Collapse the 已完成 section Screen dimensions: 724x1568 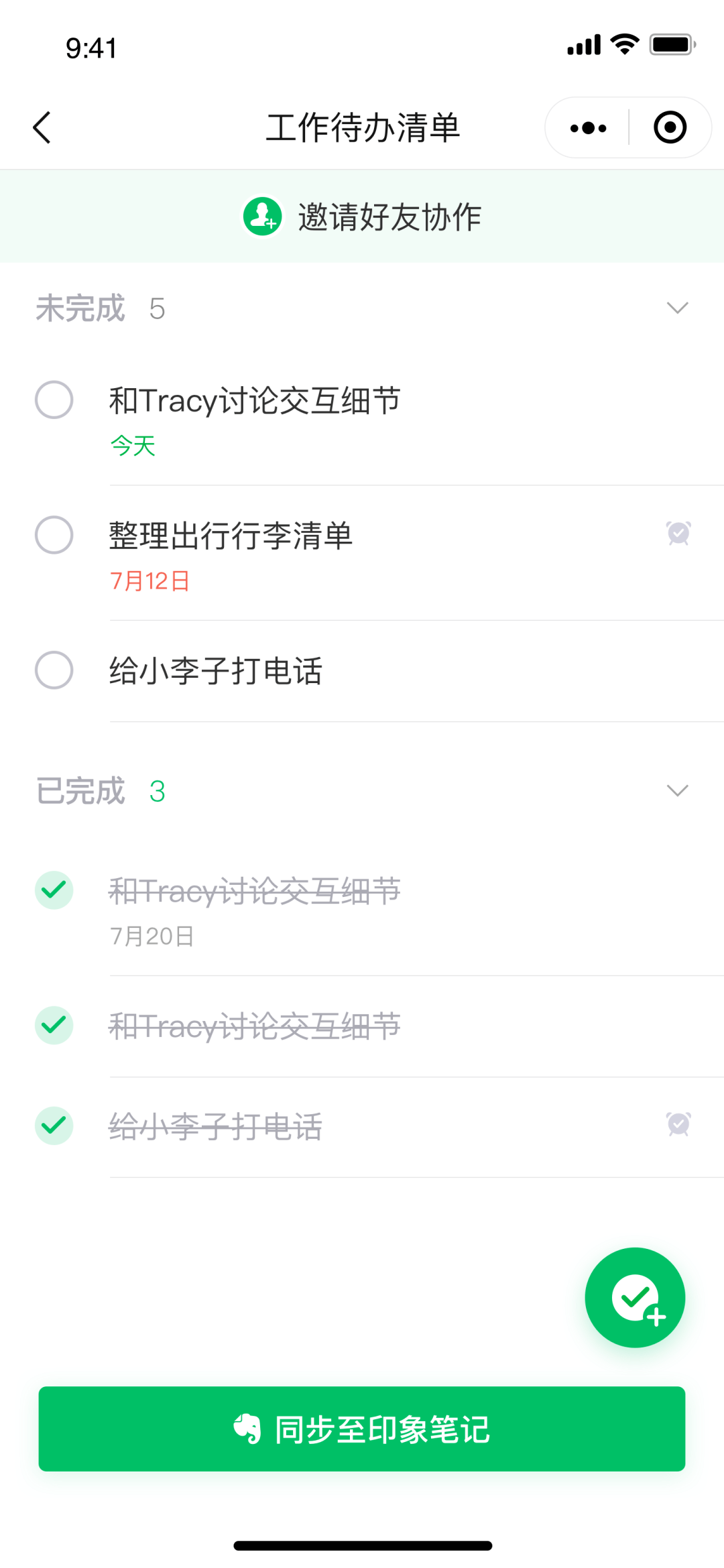point(678,790)
